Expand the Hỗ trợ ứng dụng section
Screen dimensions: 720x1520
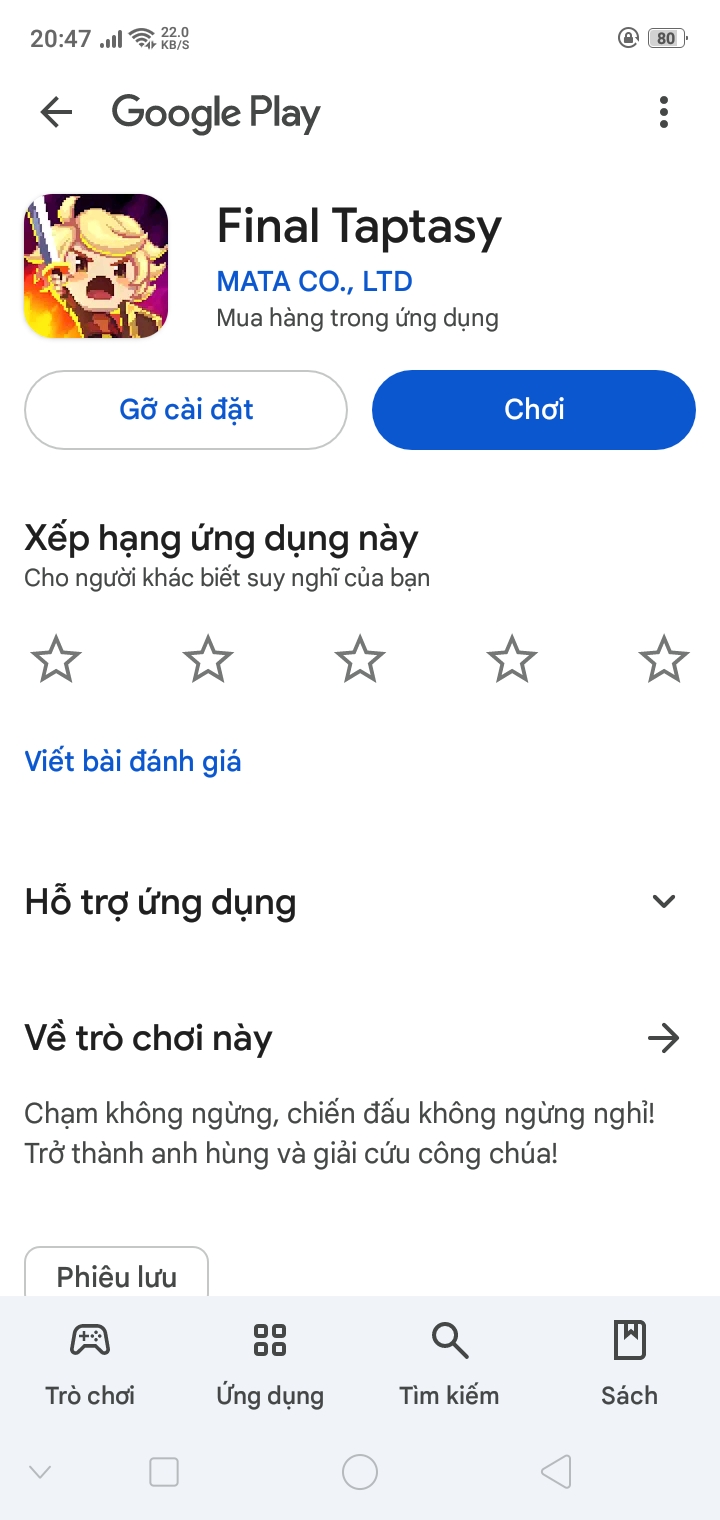click(x=663, y=902)
